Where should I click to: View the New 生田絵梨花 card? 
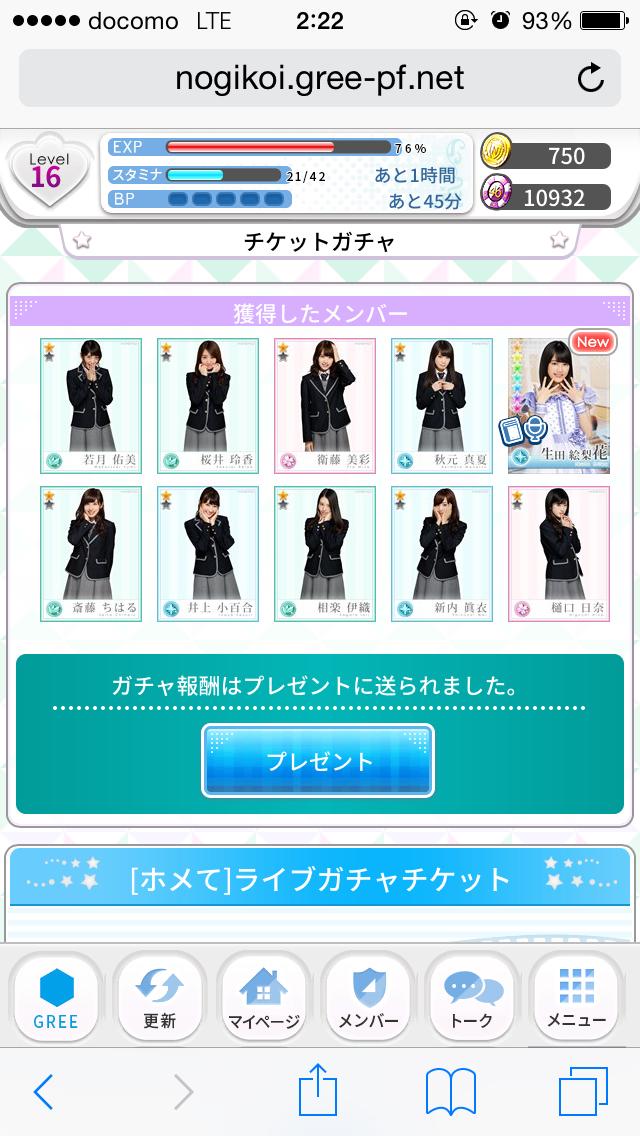[x=558, y=405]
